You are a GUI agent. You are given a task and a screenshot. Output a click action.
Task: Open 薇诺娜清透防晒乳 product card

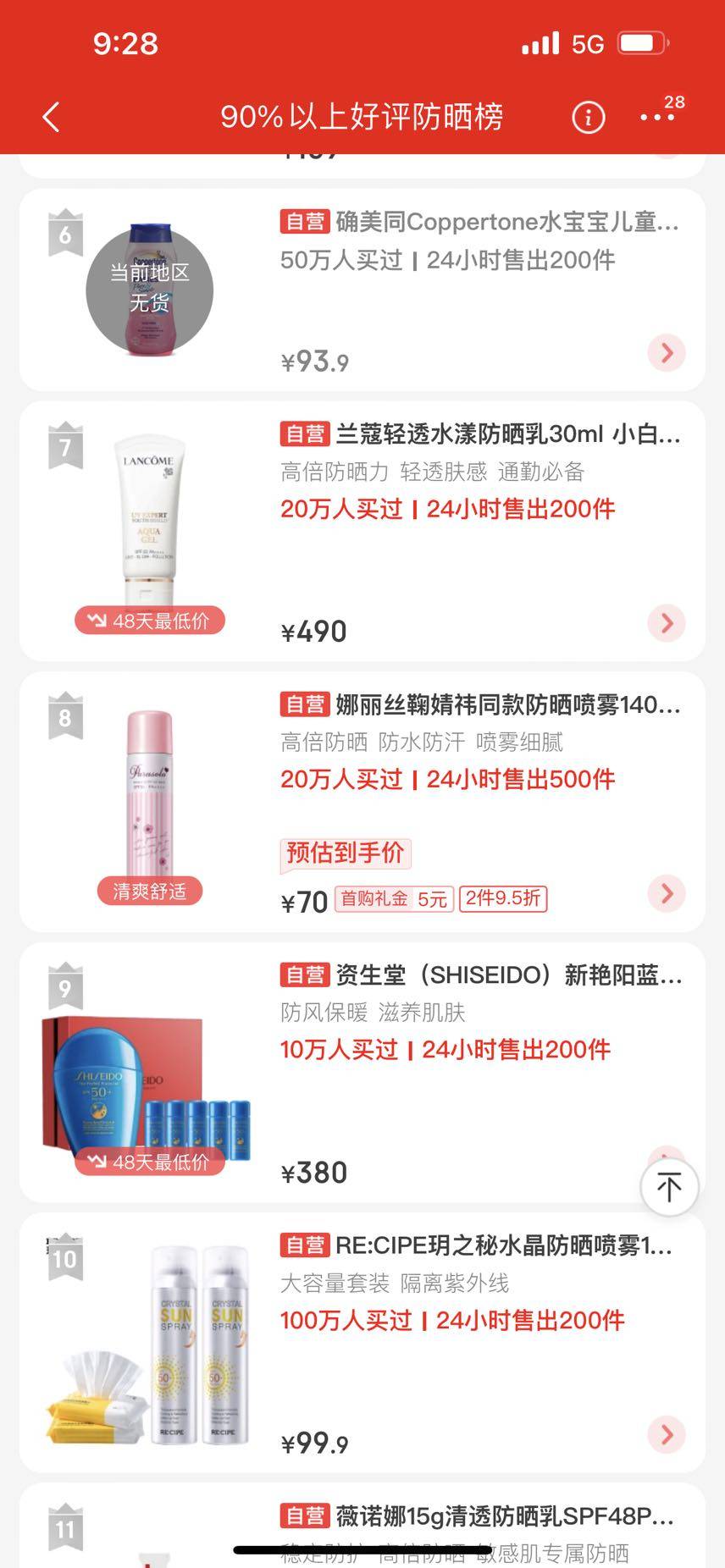click(479, 1516)
